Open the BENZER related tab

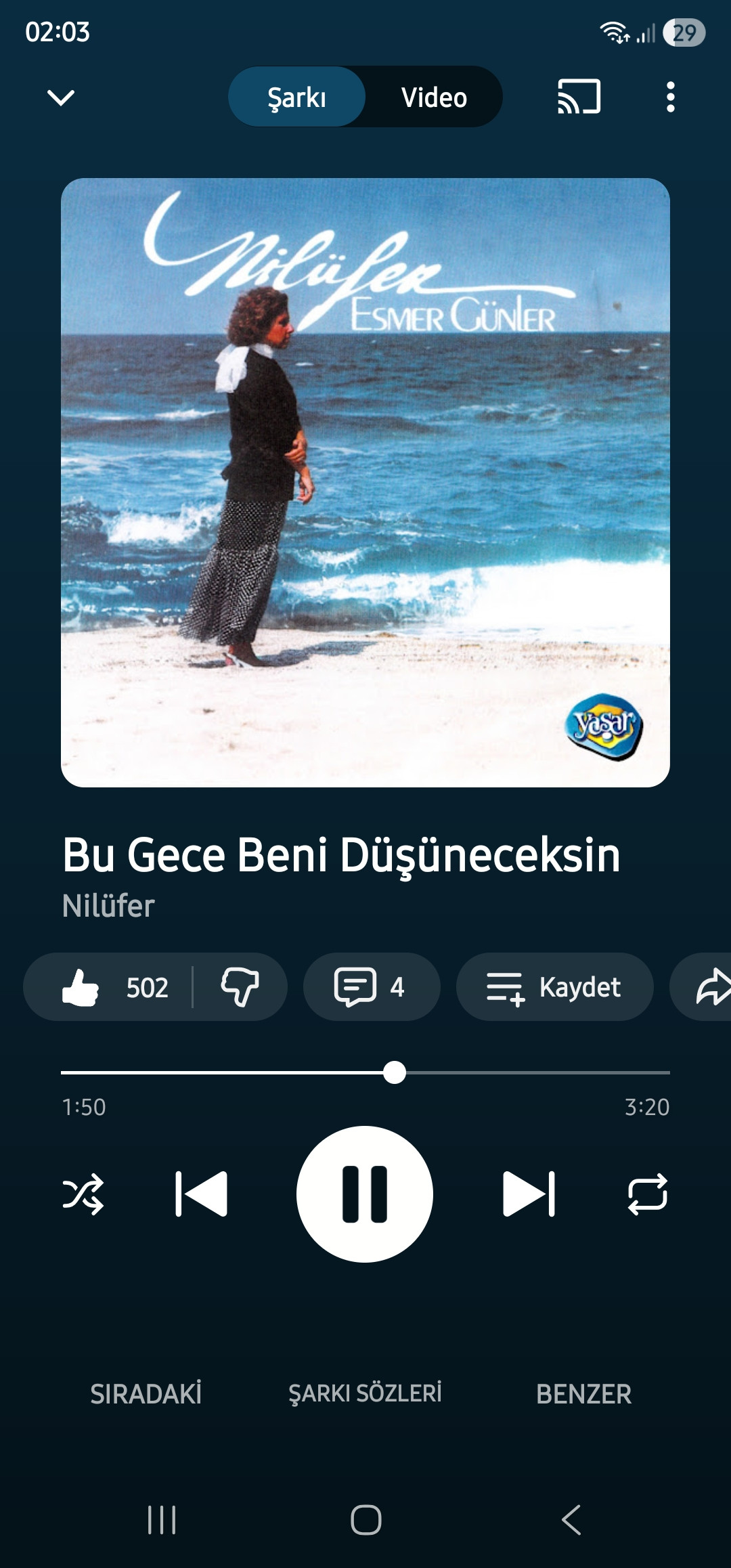coord(583,1394)
